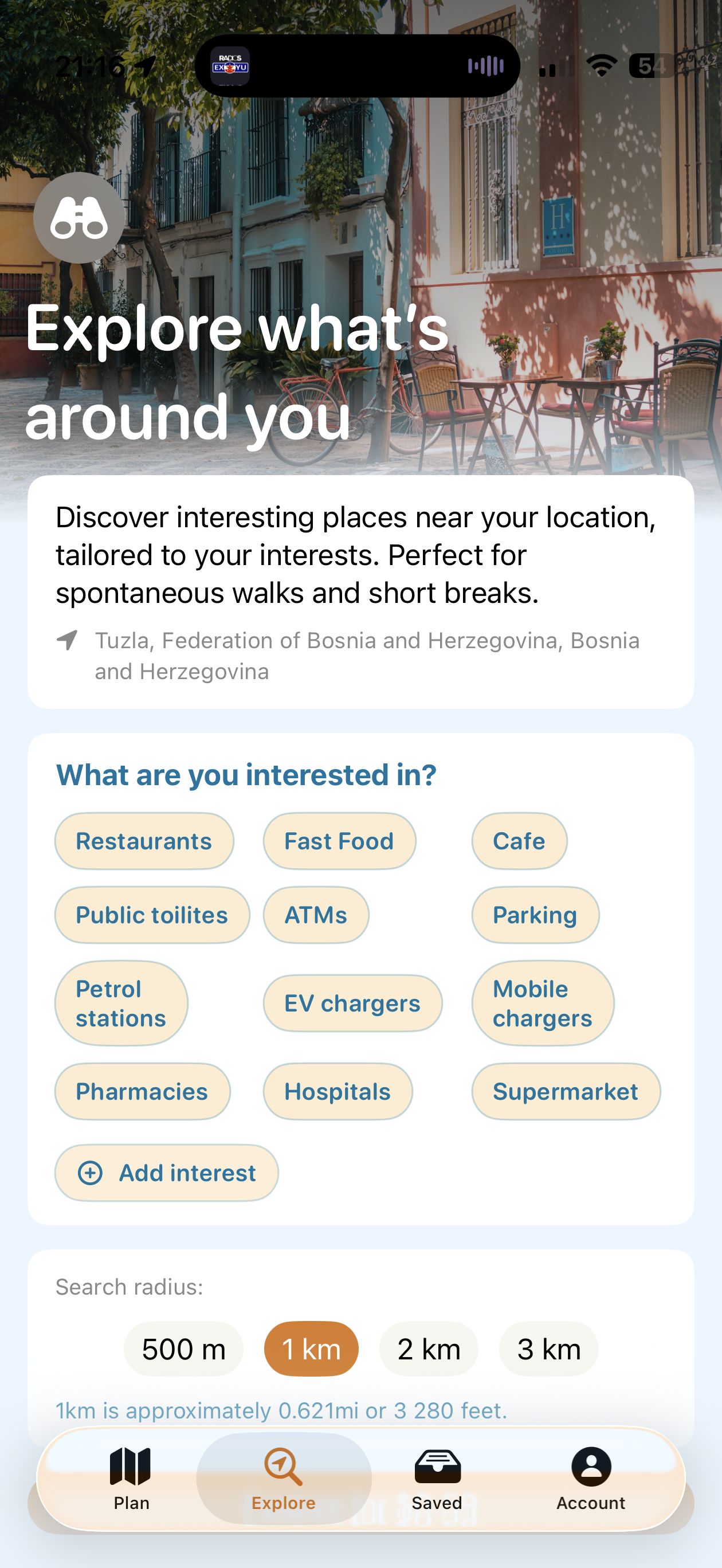Set search radius to 3 km
This screenshot has height=1568, width=722.
click(548, 1349)
